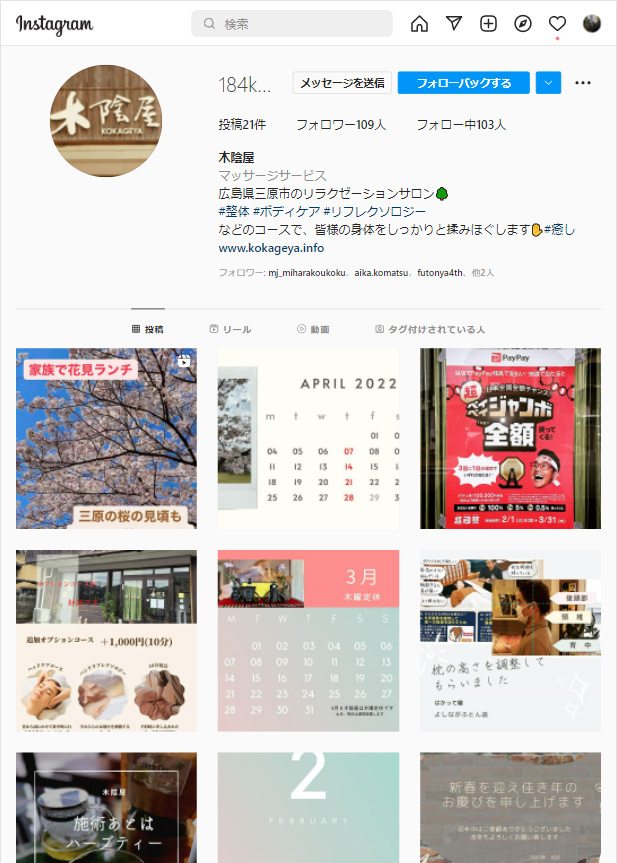The image size is (617, 863).
Task: Open the PayPay campaign poster post
Action: [x=510, y=438]
